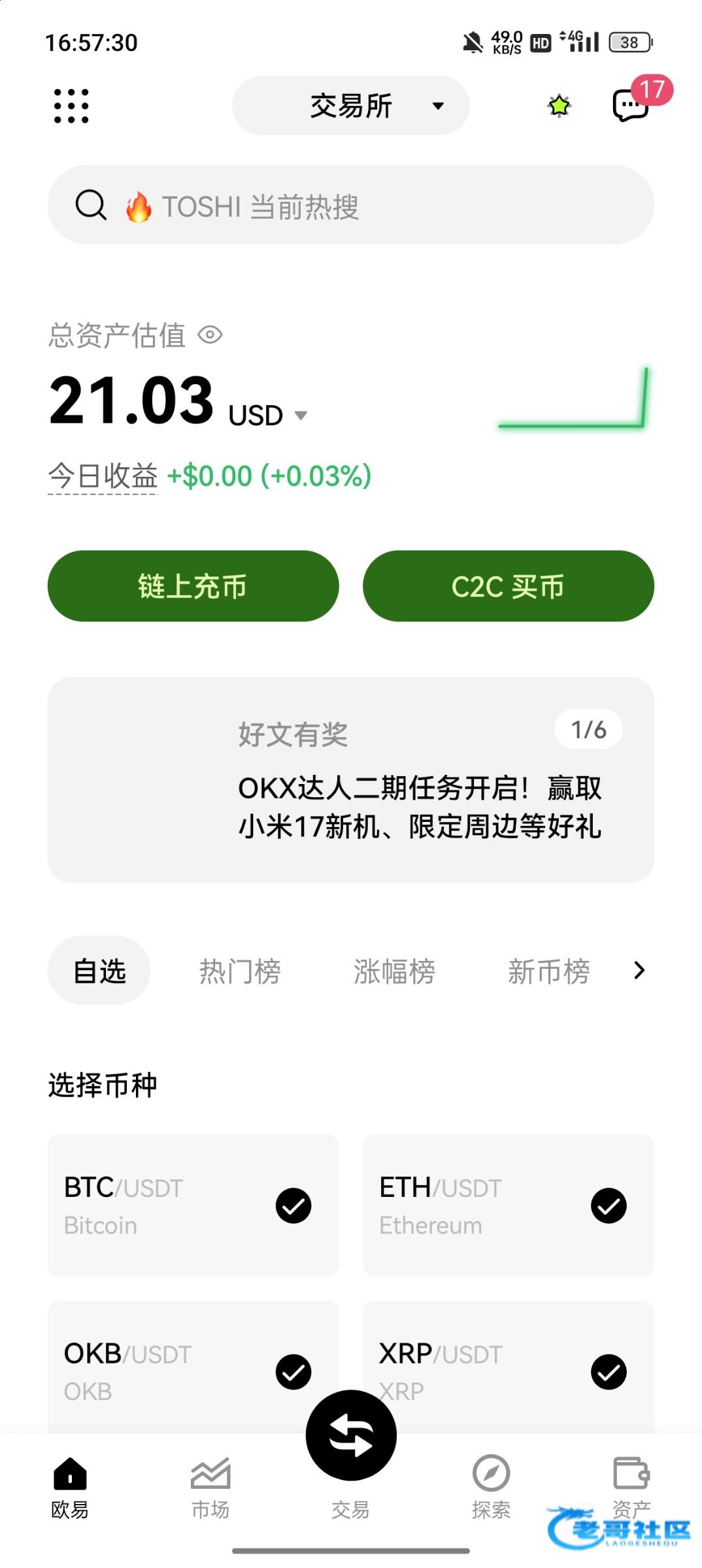Tap 链上充币 button

pos(193,586)
